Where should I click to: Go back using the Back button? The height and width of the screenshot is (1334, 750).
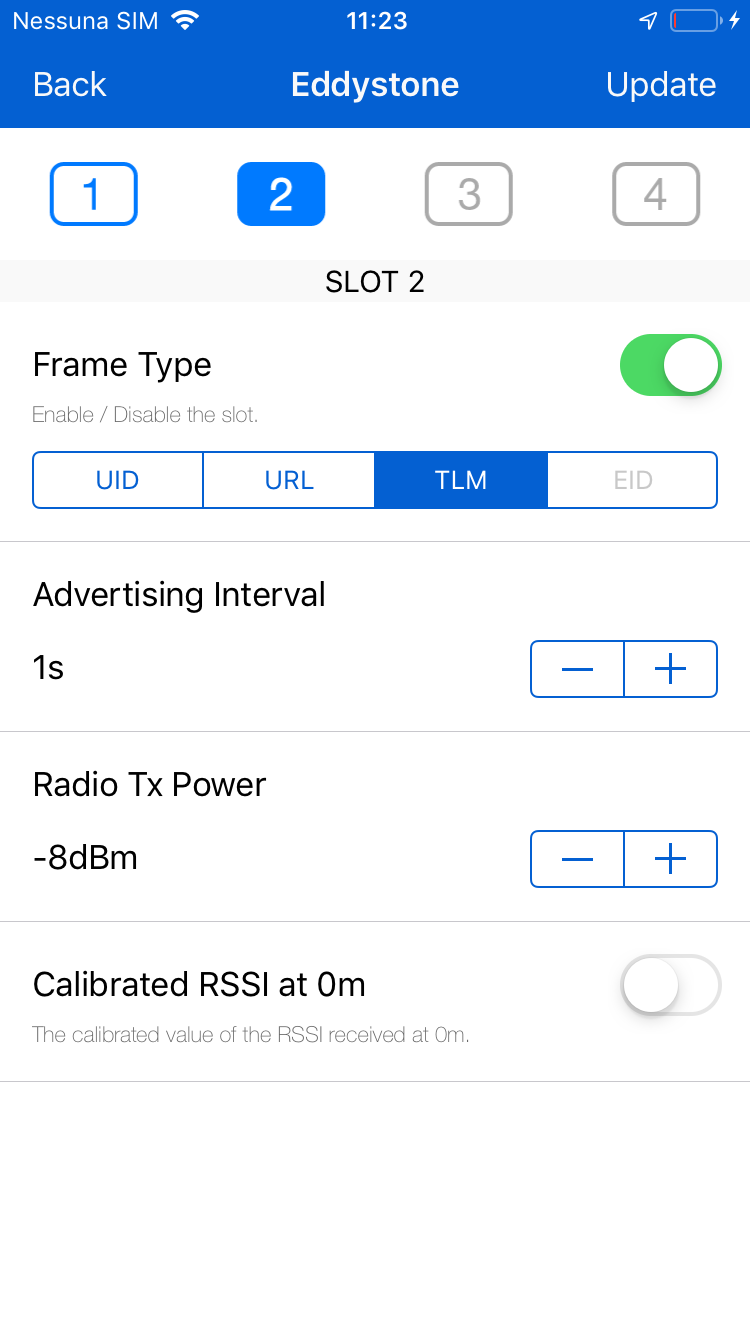(x=69, y=85)
